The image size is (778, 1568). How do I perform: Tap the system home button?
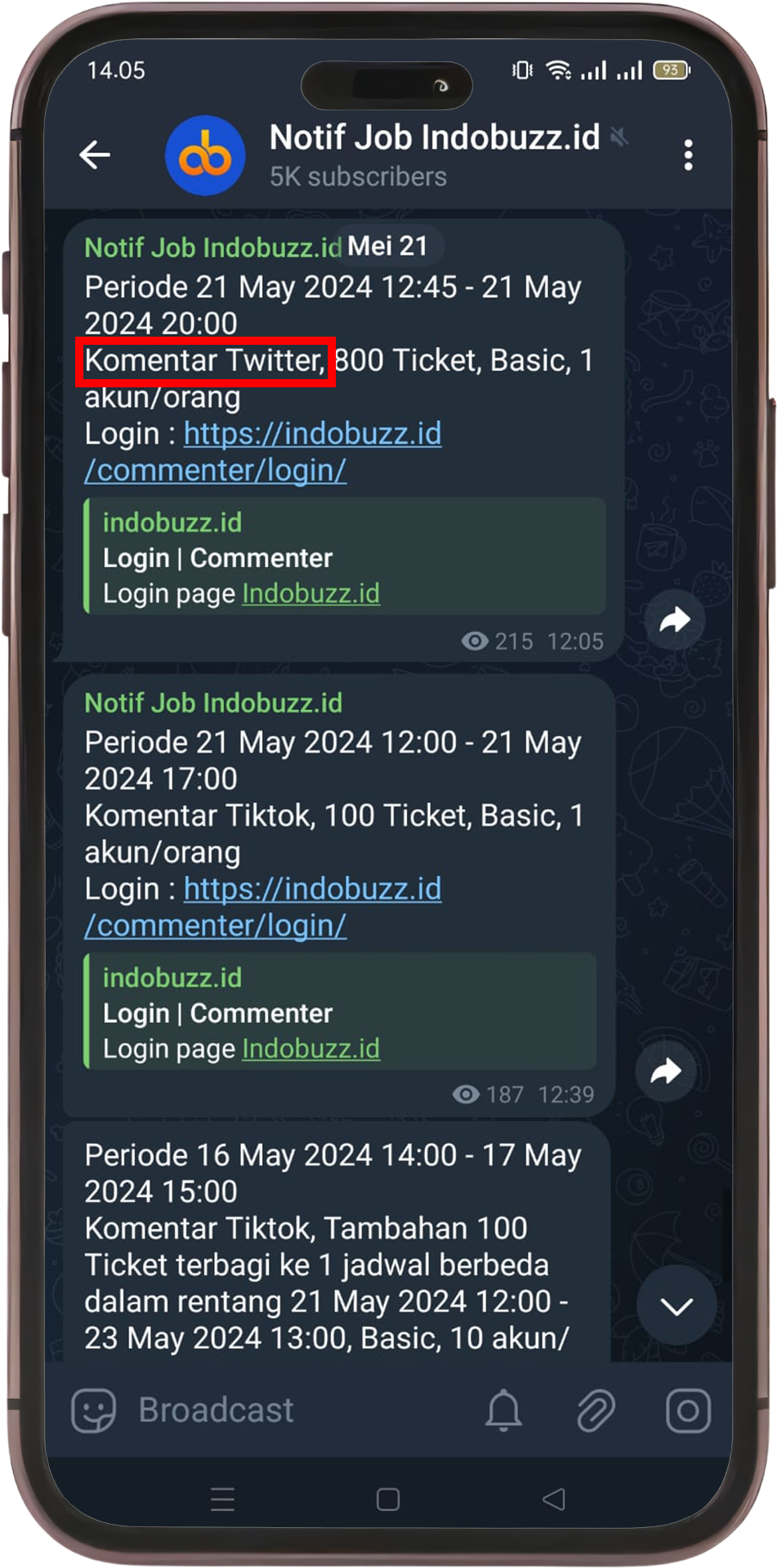click(x=388, y=1499)
